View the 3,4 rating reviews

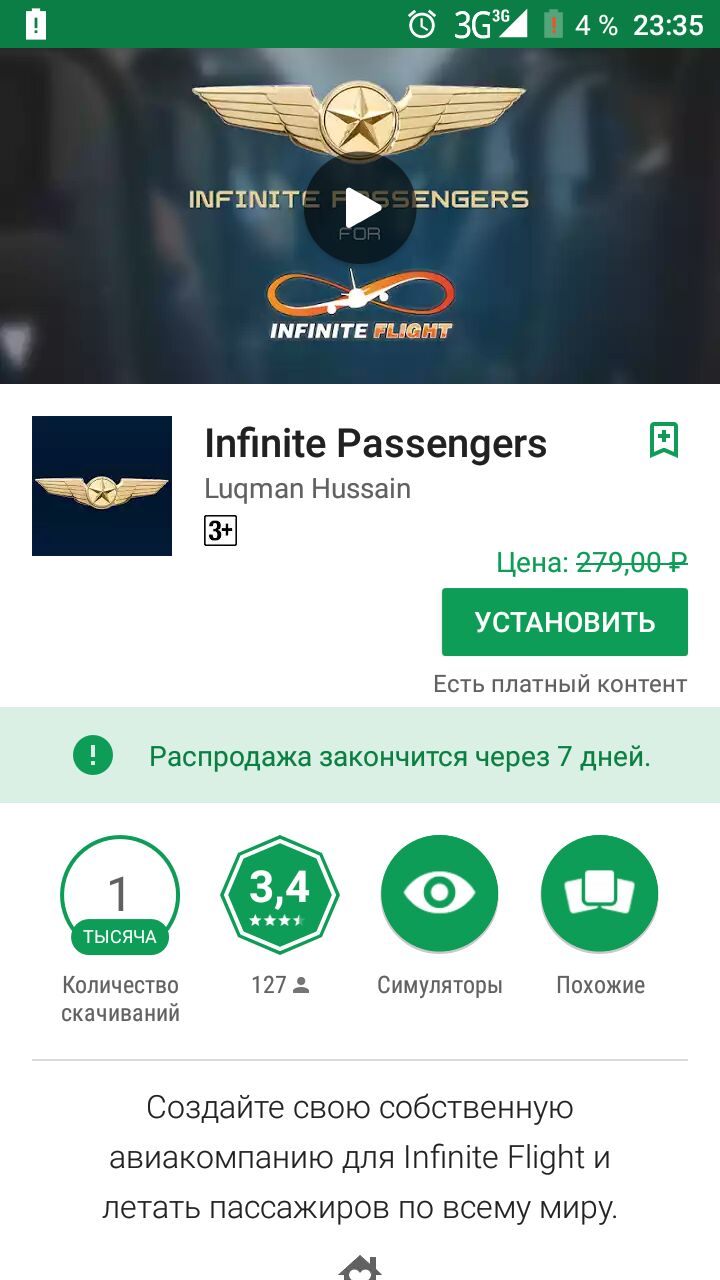[x=280, y=895]
